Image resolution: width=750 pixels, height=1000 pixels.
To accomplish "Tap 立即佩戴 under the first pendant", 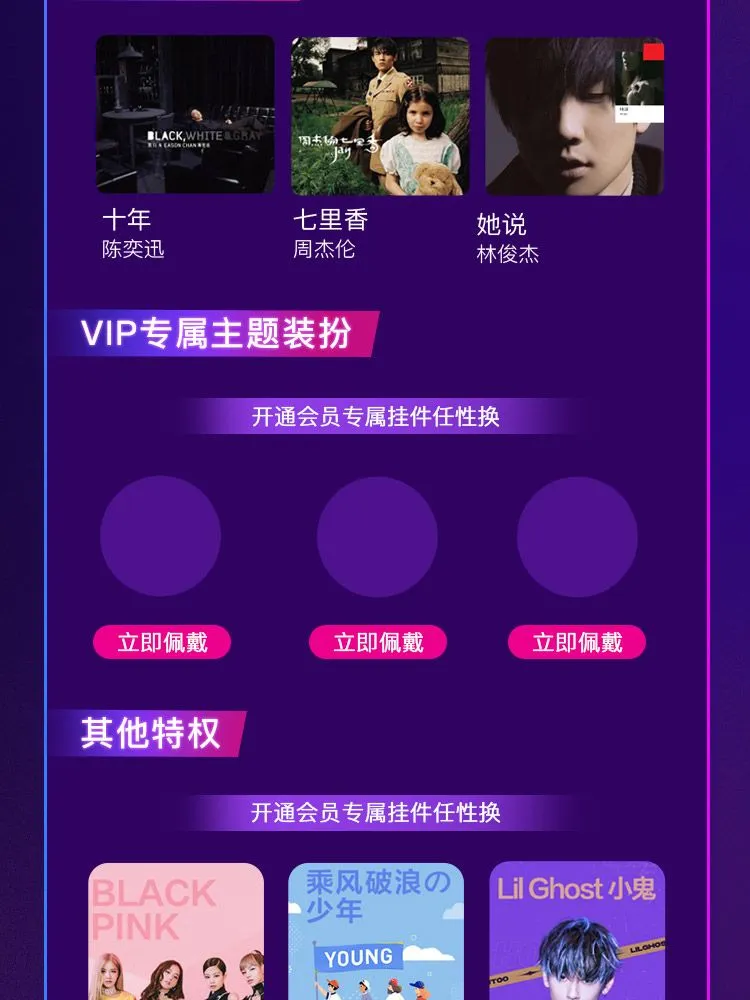I will 162,642.
